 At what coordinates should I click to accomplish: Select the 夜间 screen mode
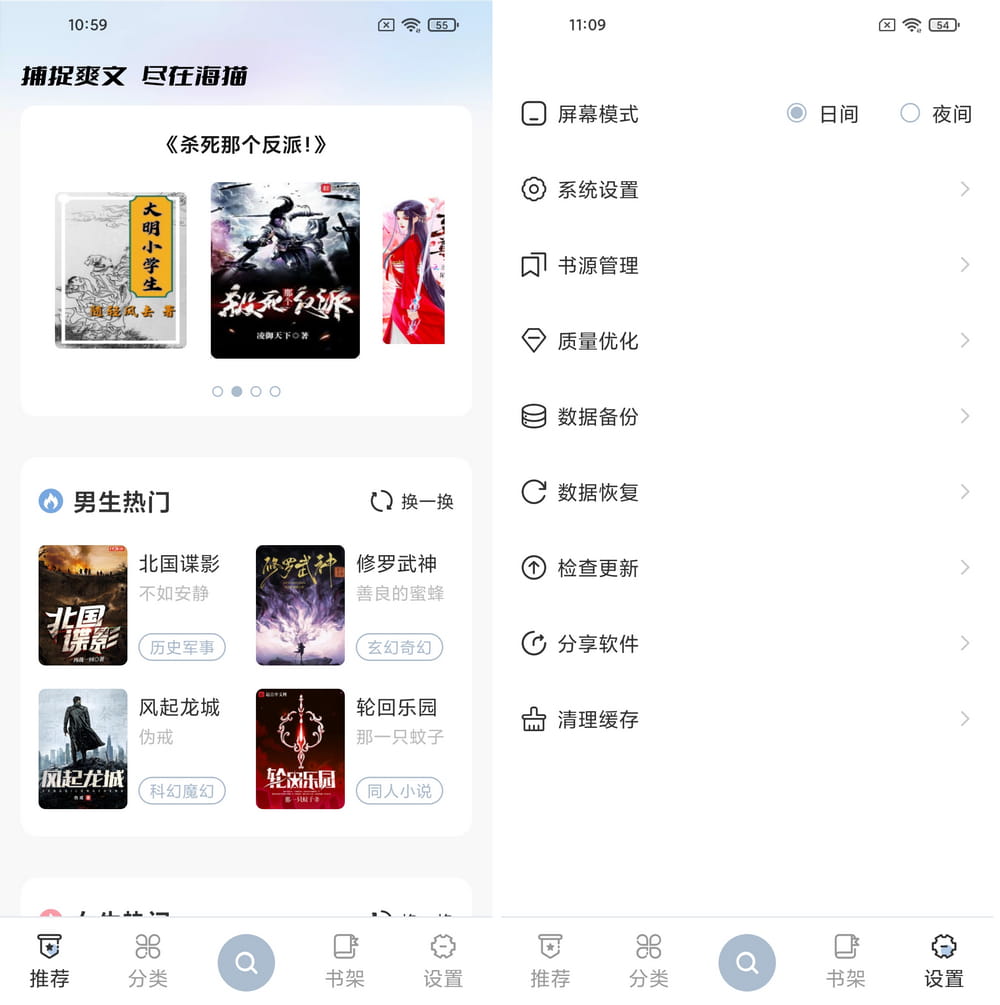[910, 114]
